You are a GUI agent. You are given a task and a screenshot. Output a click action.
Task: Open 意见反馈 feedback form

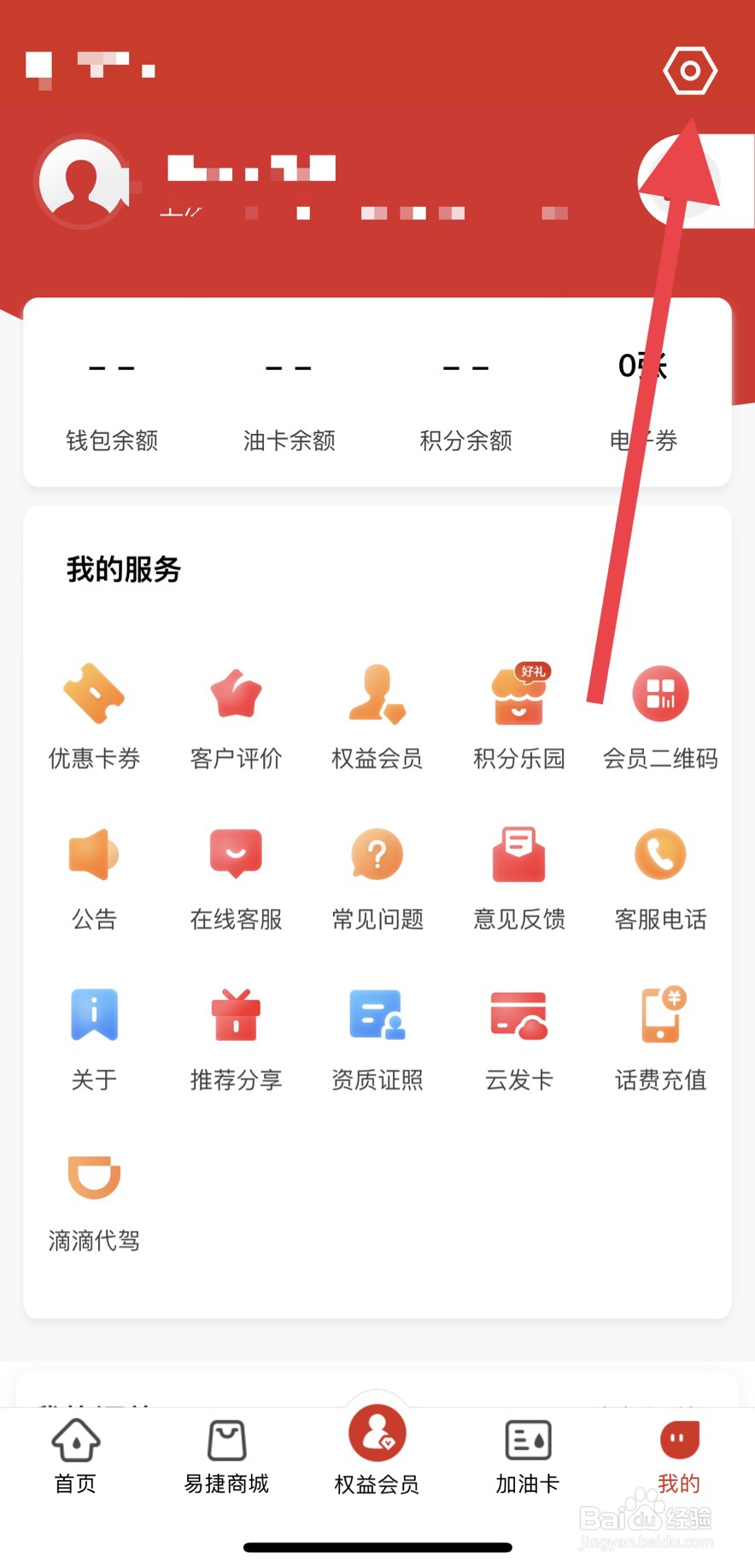click(518, 877)
